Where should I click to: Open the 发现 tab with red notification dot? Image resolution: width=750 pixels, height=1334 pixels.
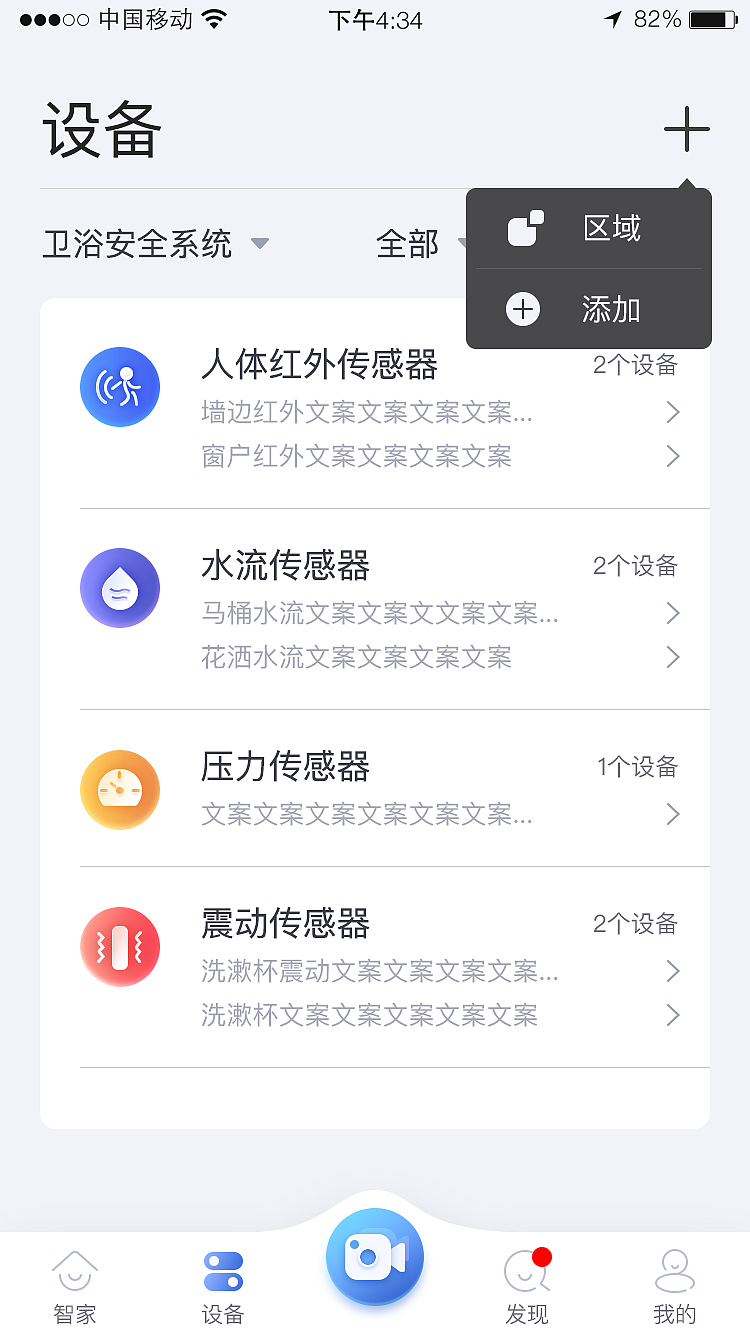tap(524, 1285)
